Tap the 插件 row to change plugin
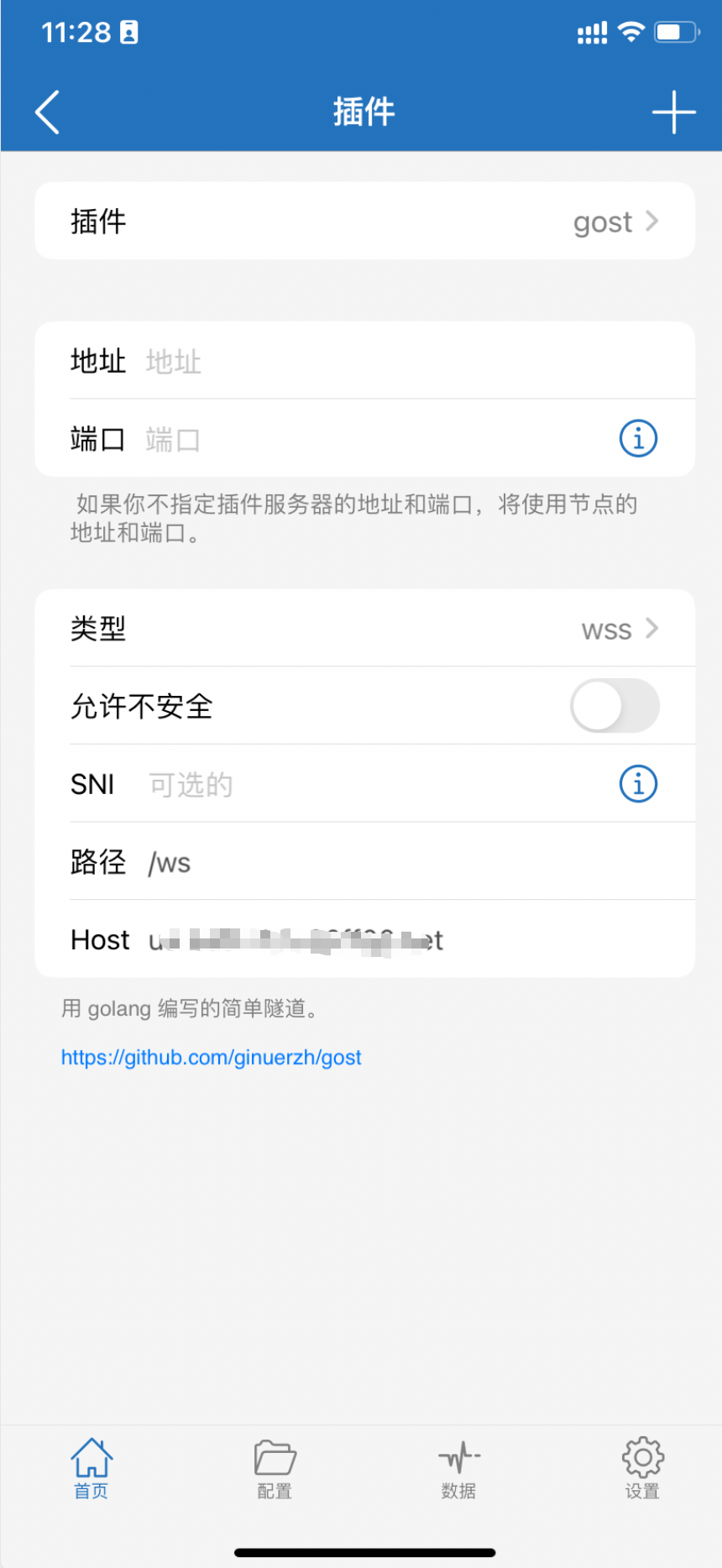Viewport: 722px width, 1568px height. coord(364,221)
